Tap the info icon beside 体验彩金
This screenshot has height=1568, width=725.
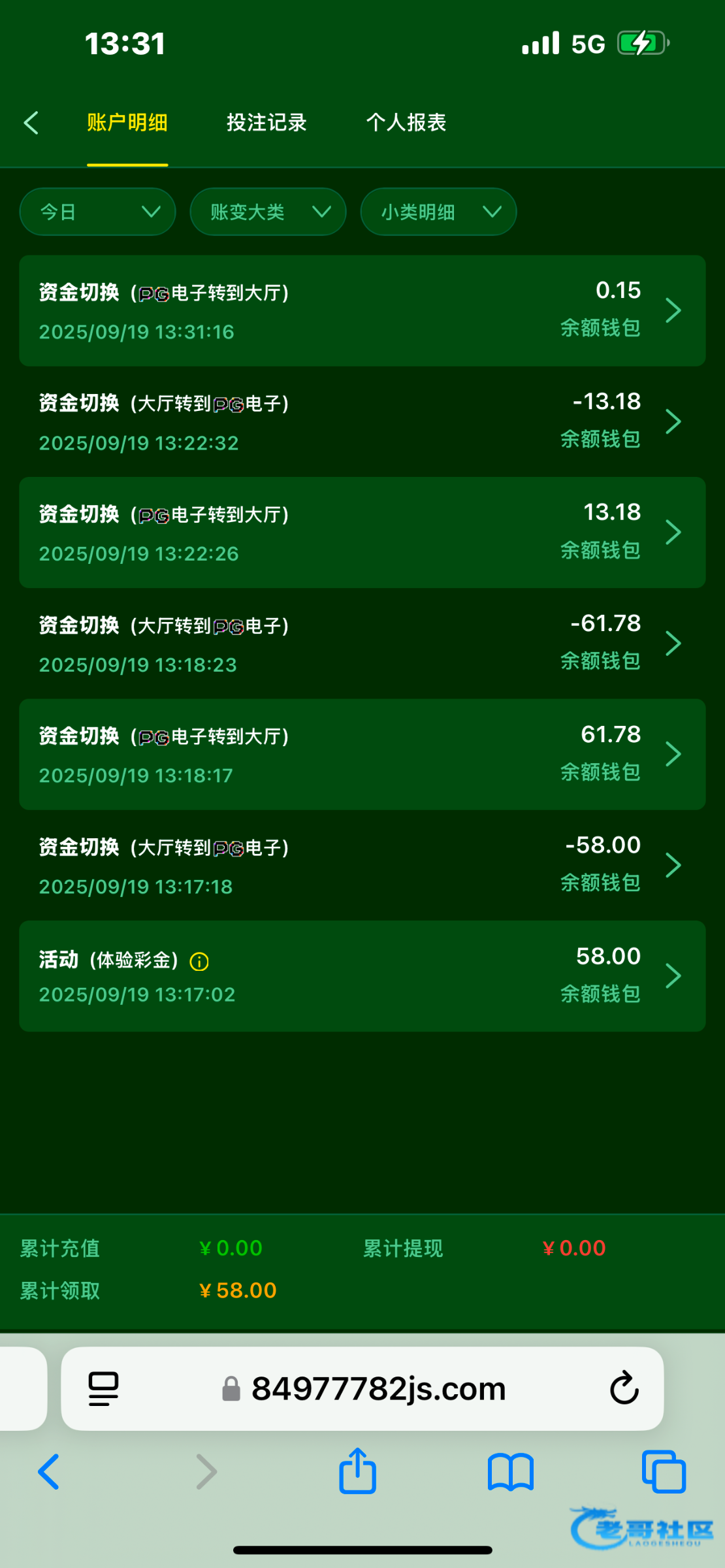point(199,962)
